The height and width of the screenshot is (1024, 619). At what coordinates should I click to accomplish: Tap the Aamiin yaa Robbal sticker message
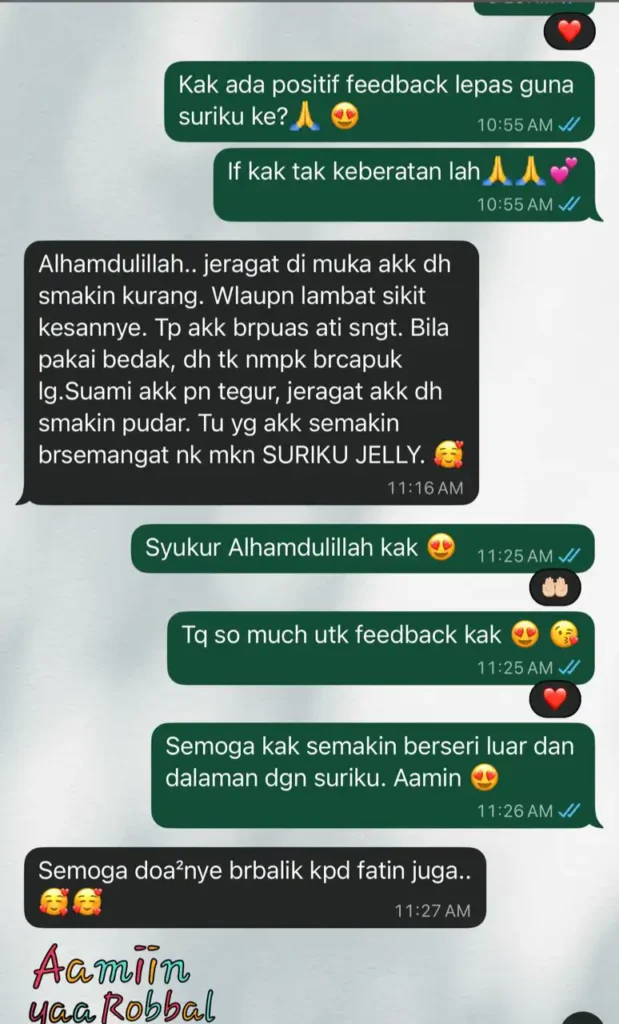pyautogui.click(x=122, y=985)
